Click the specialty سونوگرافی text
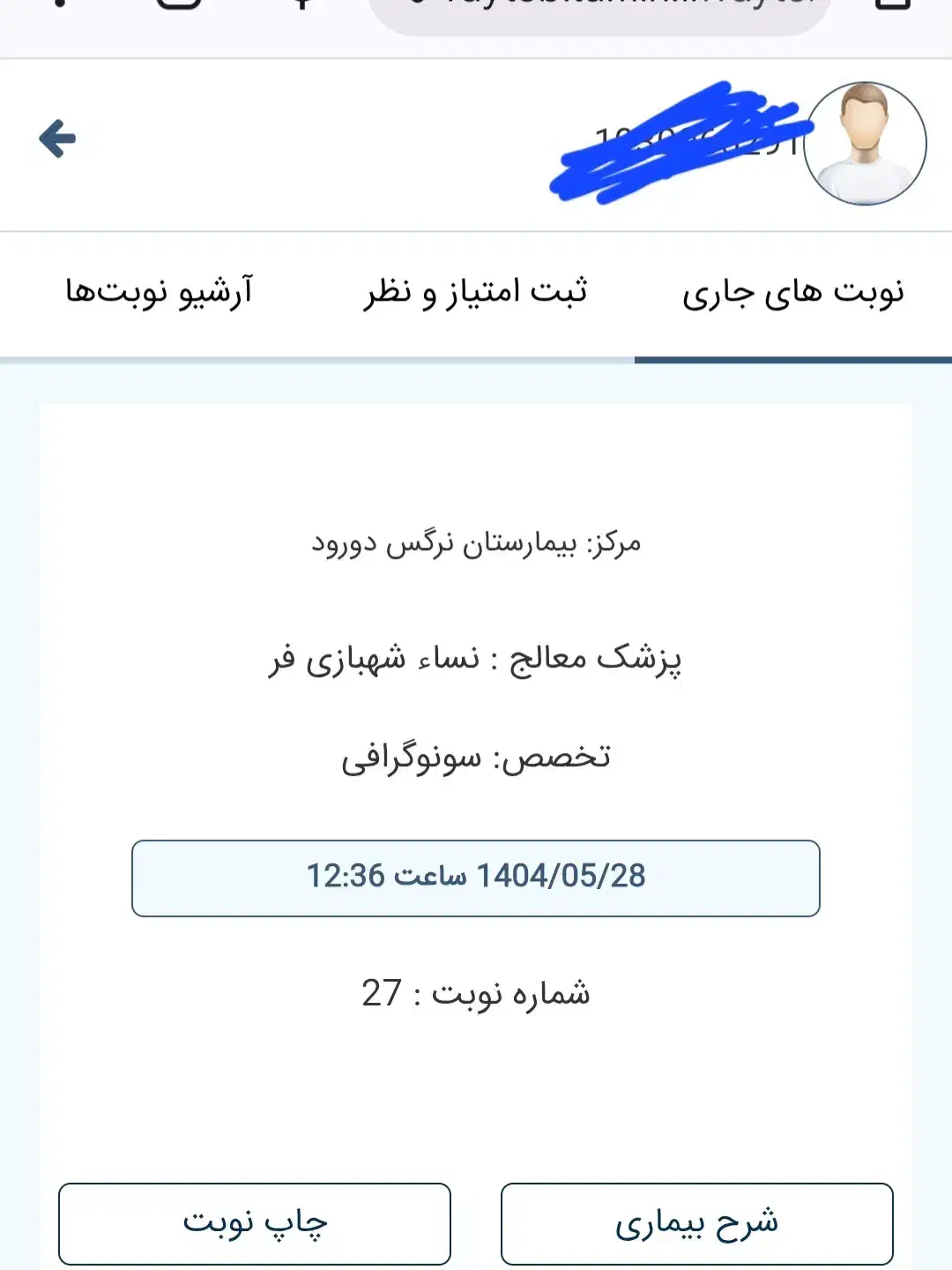952x1270 pixels. pyautogui.click(x=476, y=758)
